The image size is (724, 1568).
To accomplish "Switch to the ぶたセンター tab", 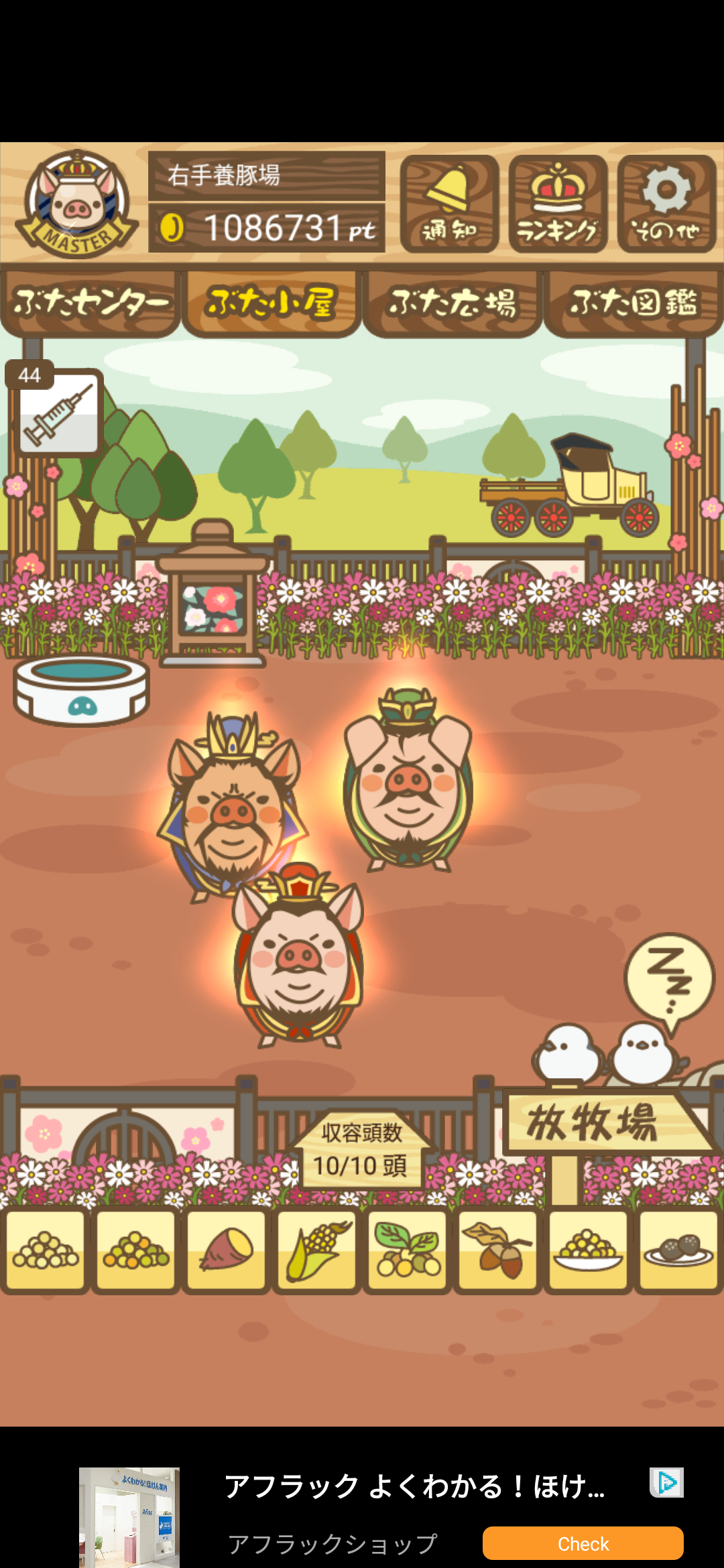I will coord(90,303).
